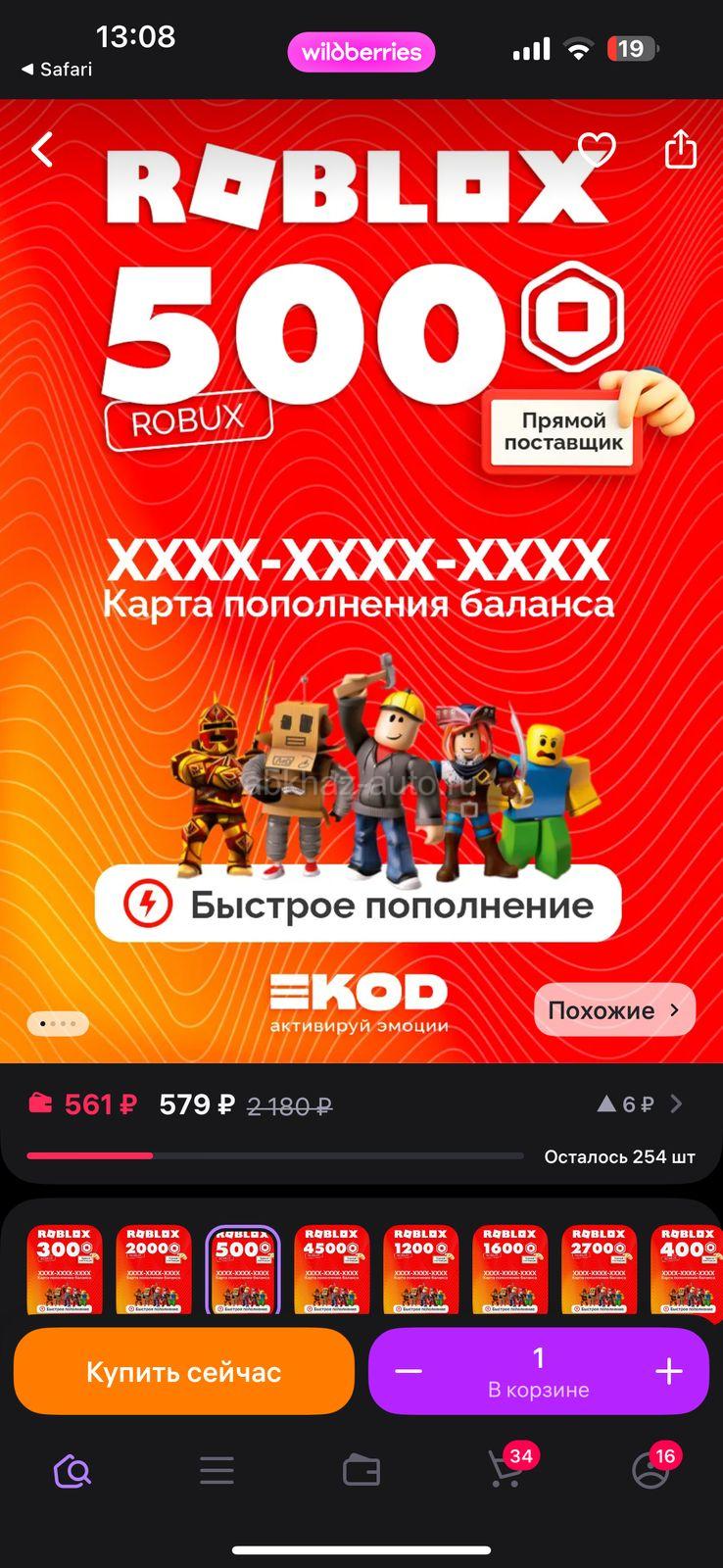Pick the 1600 Robux card variant

click(x=510, y=1269)
